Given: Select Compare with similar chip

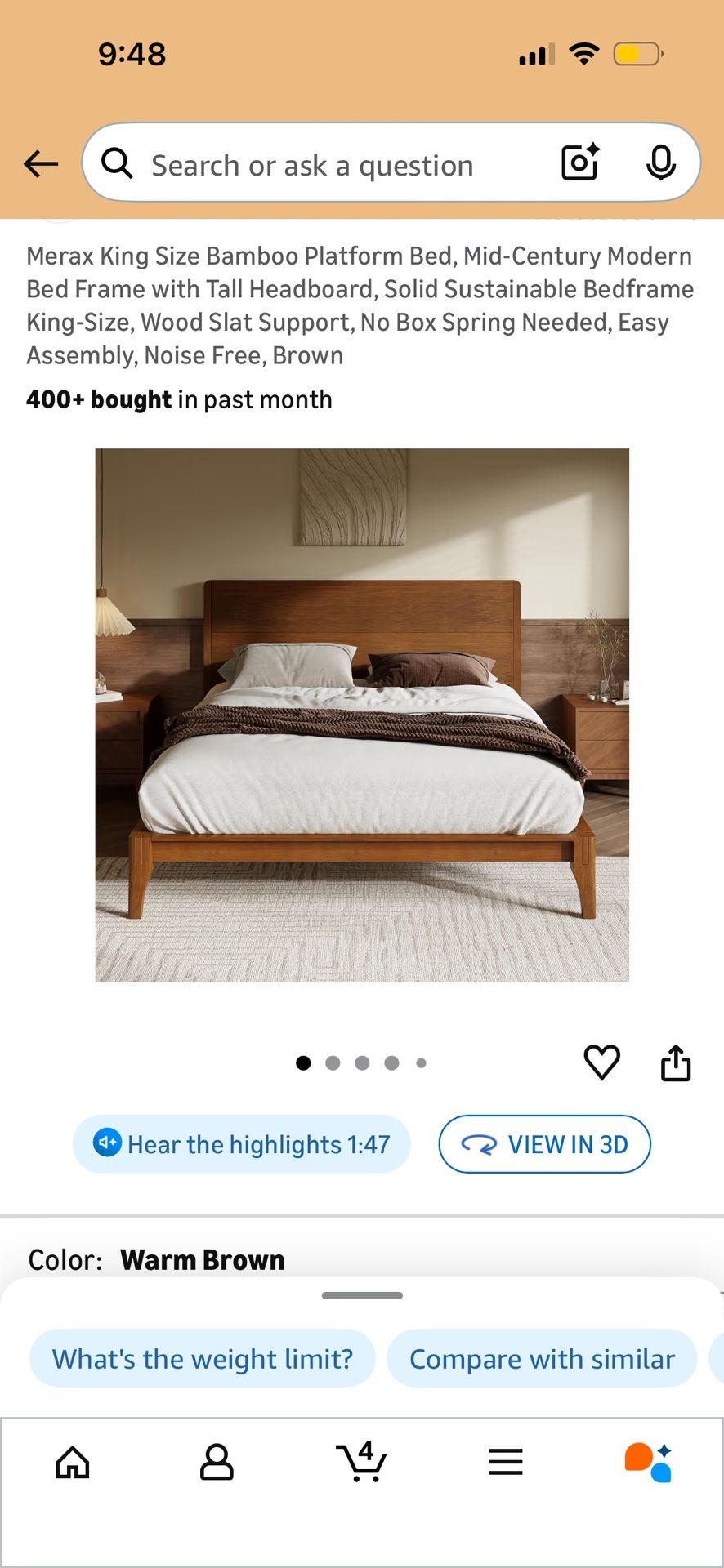Looking at the screenshot, I should click(542, 1359).
